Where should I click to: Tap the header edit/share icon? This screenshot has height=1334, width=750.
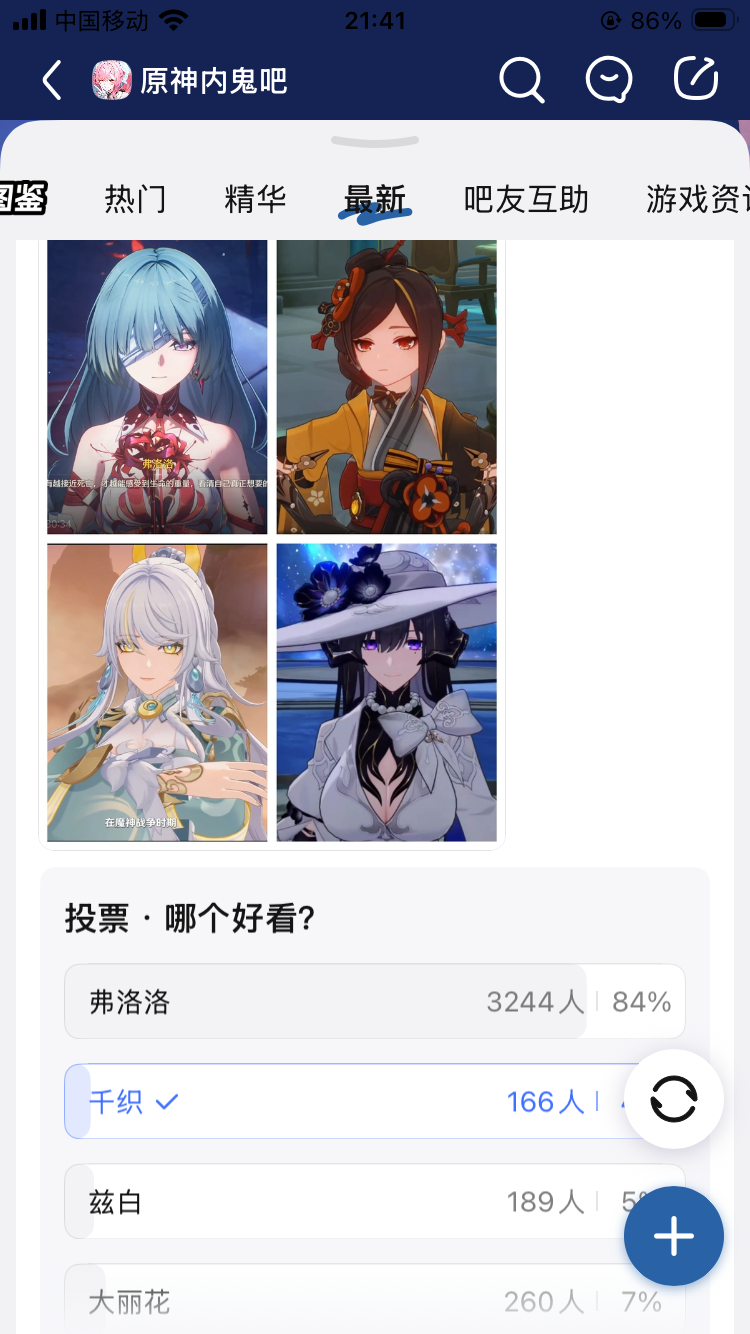[x=696, y=80]
